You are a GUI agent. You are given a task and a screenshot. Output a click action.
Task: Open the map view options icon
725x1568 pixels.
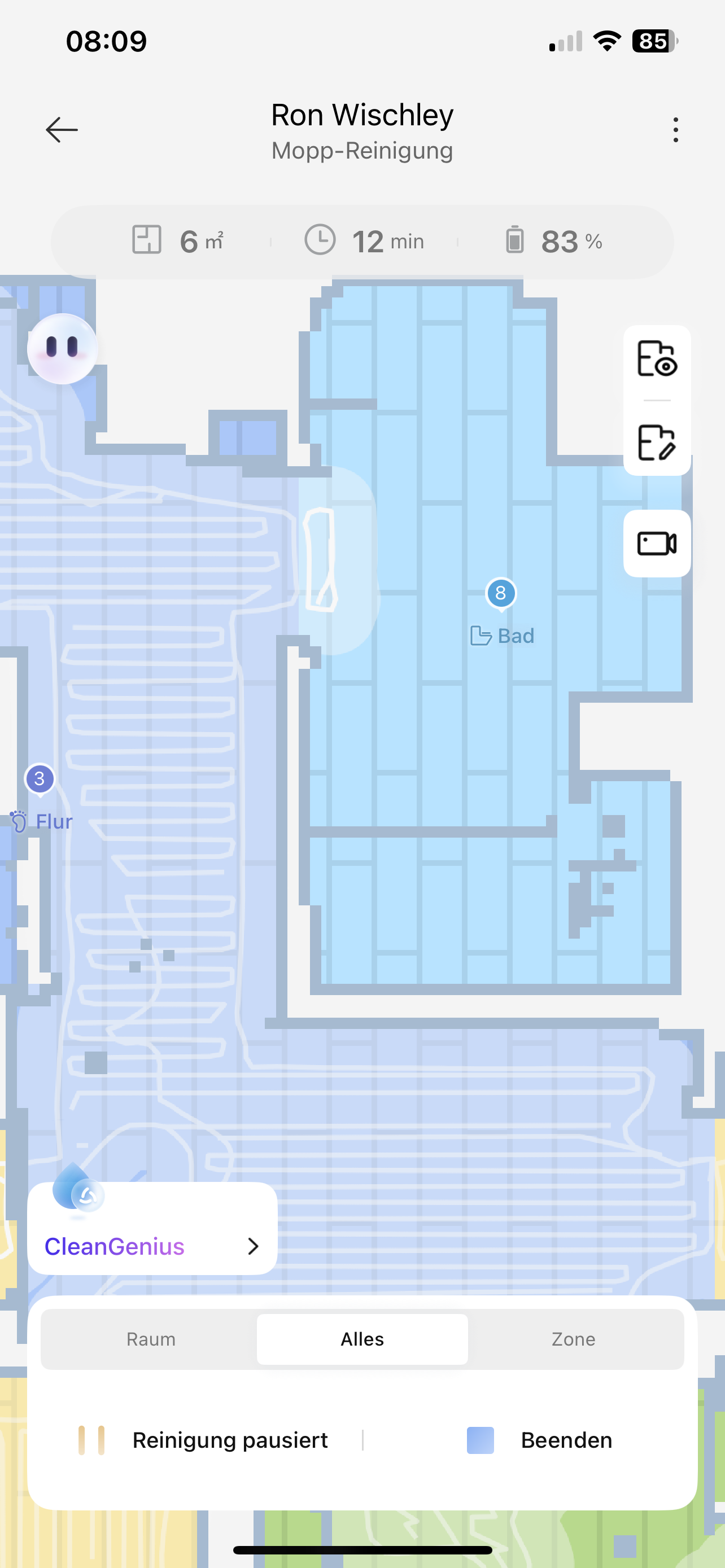pos(656,358)
